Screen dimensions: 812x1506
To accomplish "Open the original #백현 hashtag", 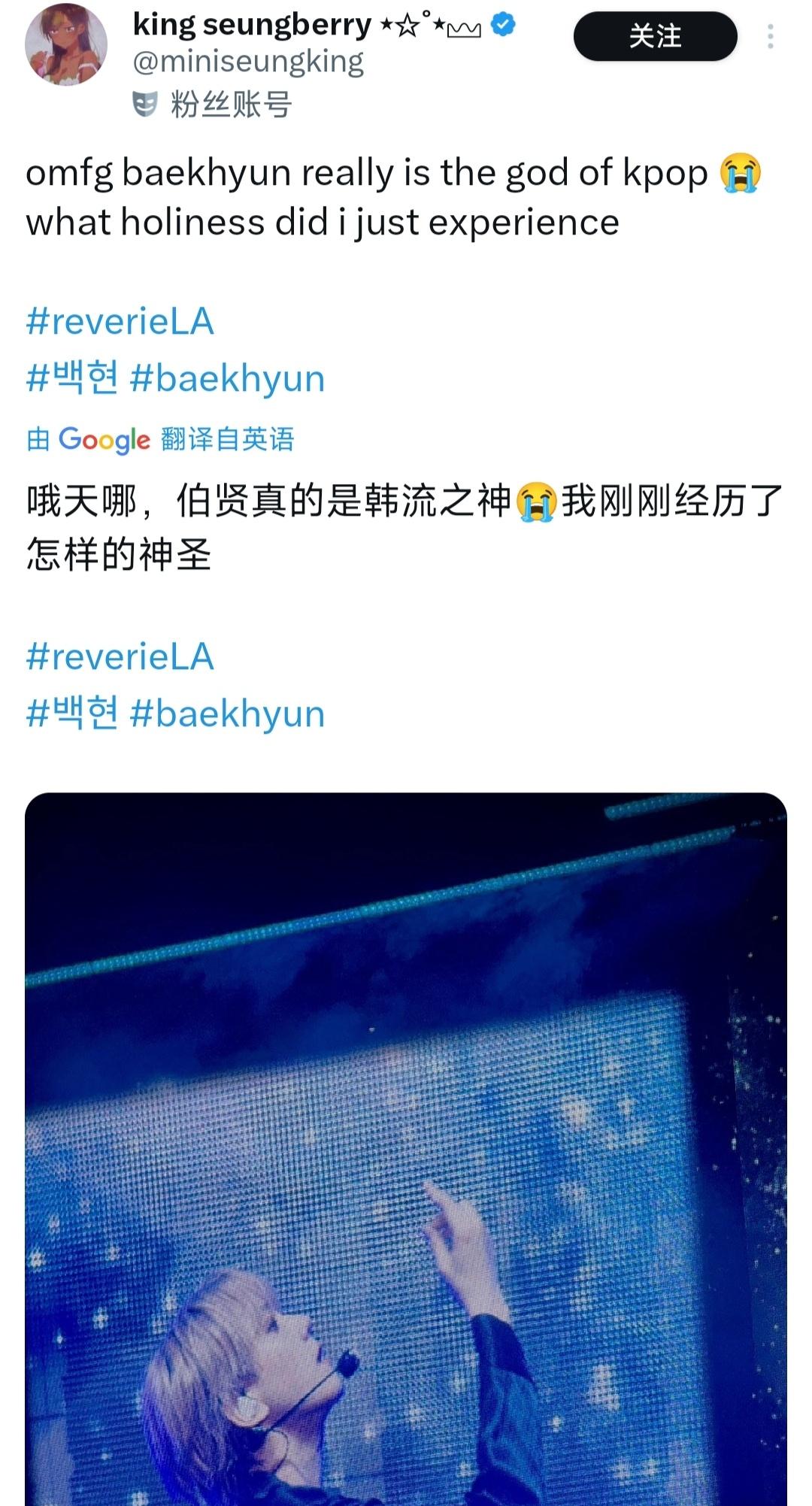I will click(x=72, y=377).
